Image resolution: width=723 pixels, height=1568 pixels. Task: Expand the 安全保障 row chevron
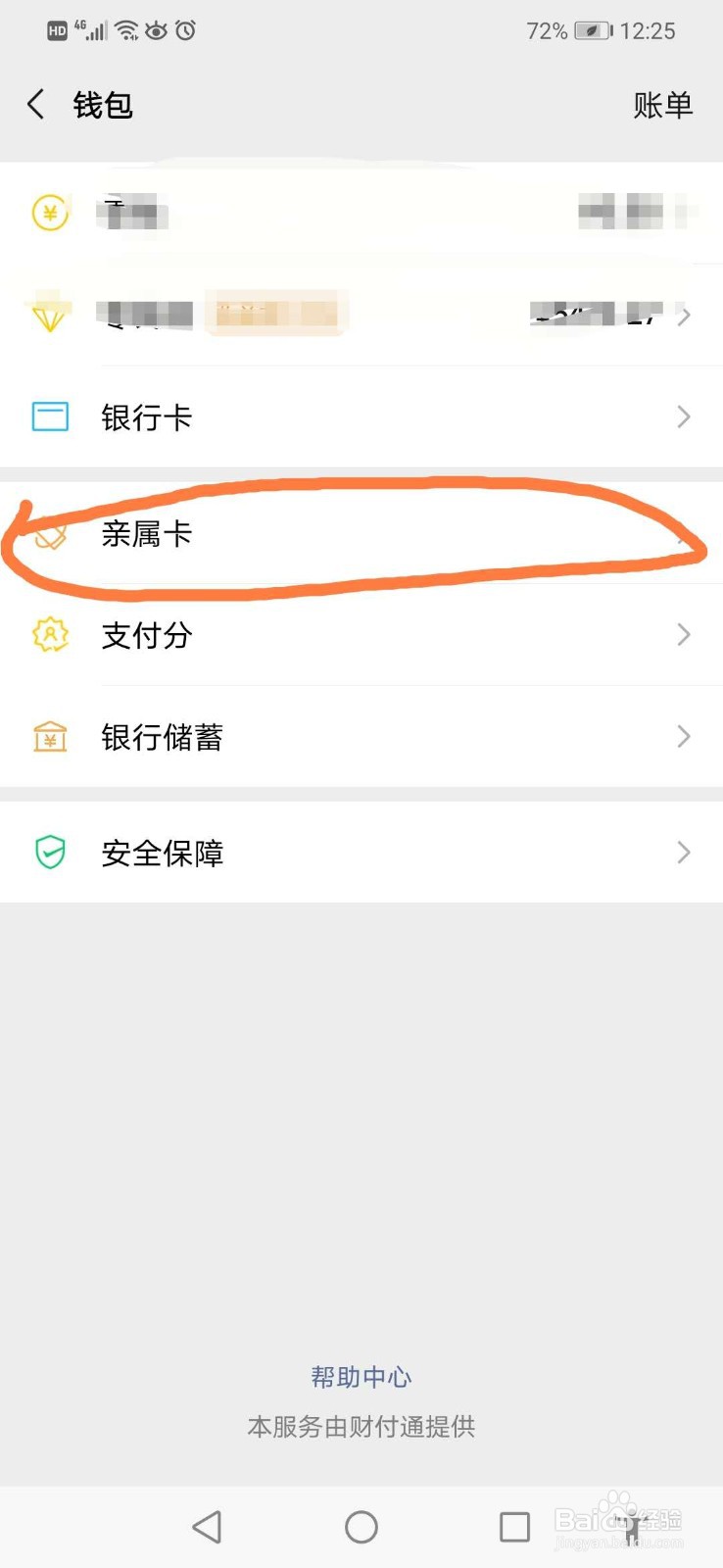684,853
